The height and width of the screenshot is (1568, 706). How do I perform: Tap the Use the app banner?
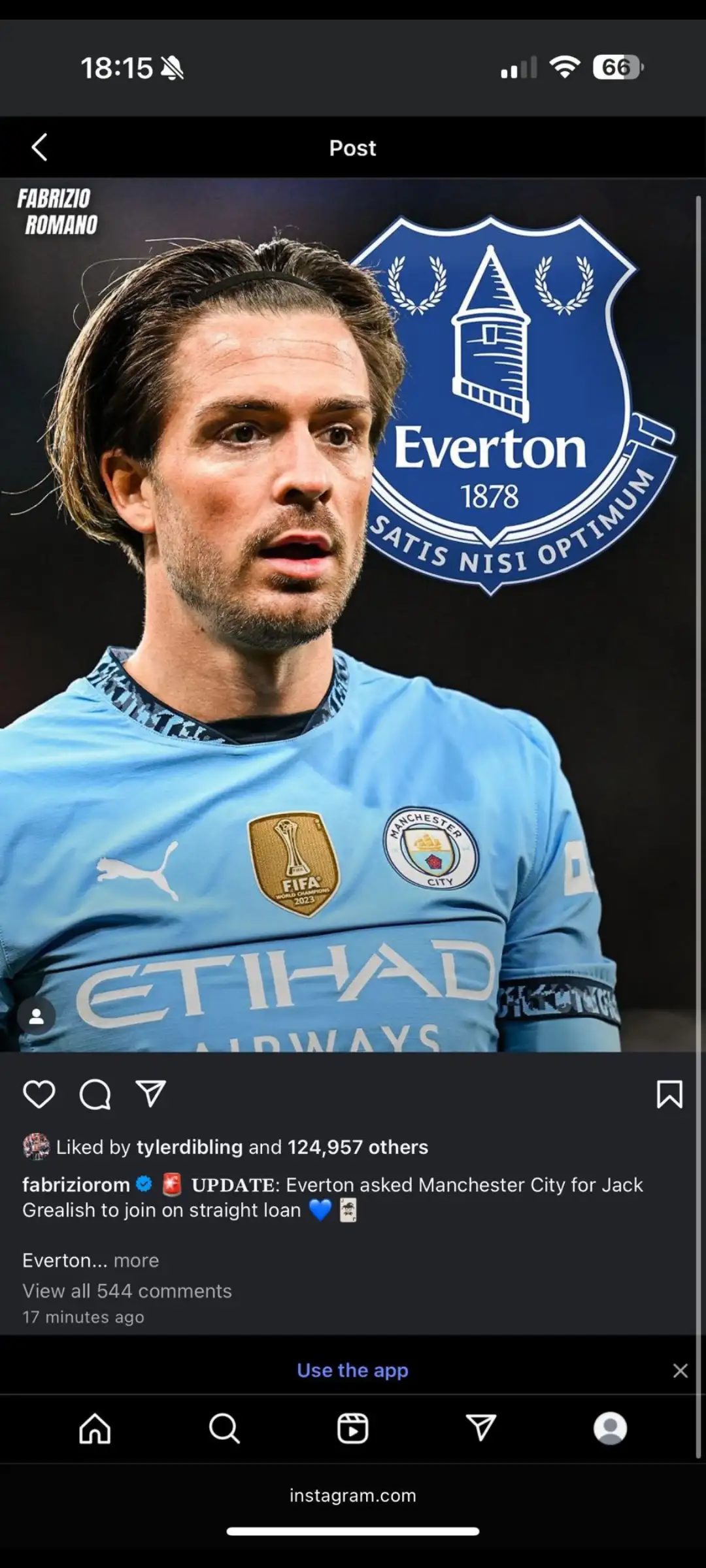click(352, 1370)
